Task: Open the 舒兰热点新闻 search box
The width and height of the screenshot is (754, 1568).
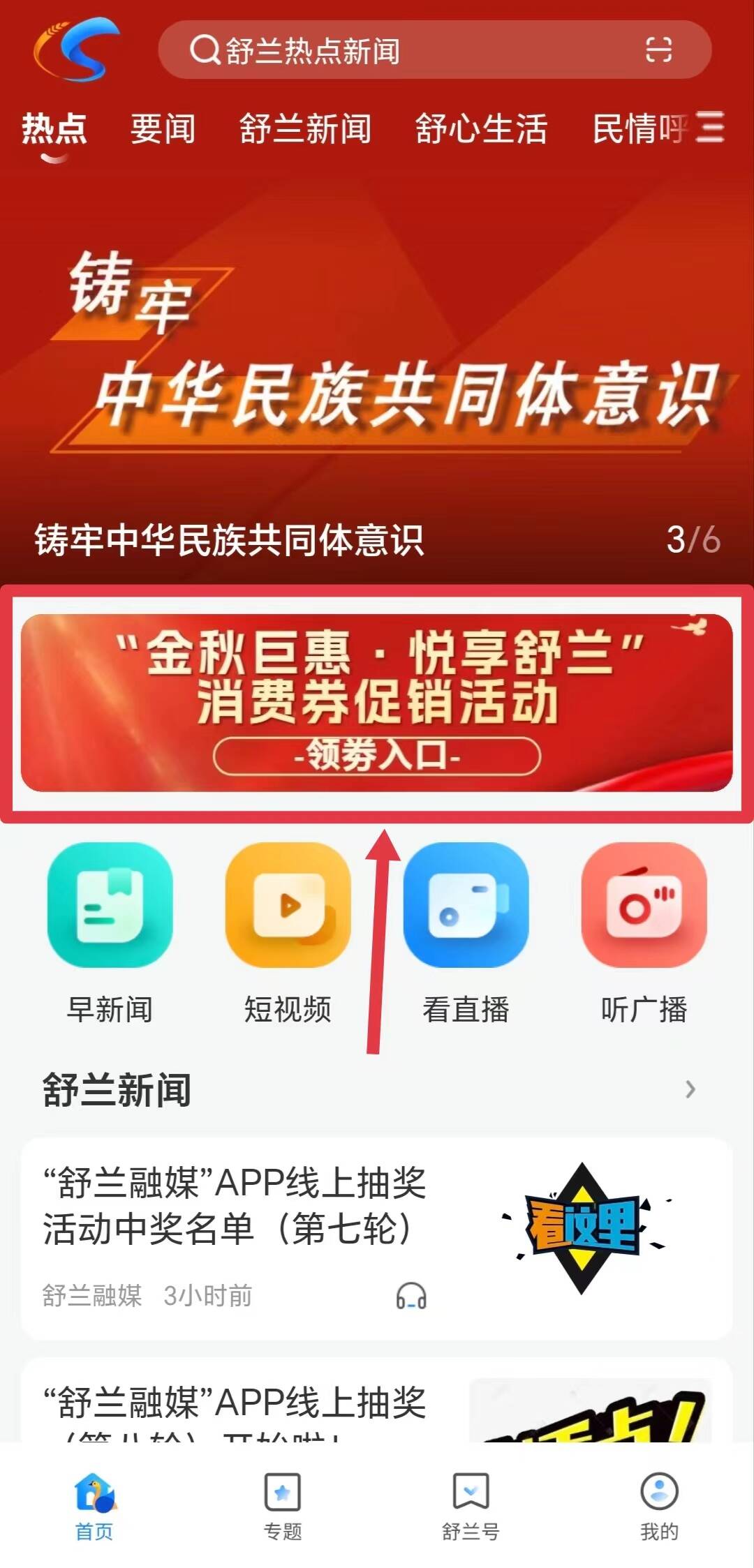Action: click(391, 50)
